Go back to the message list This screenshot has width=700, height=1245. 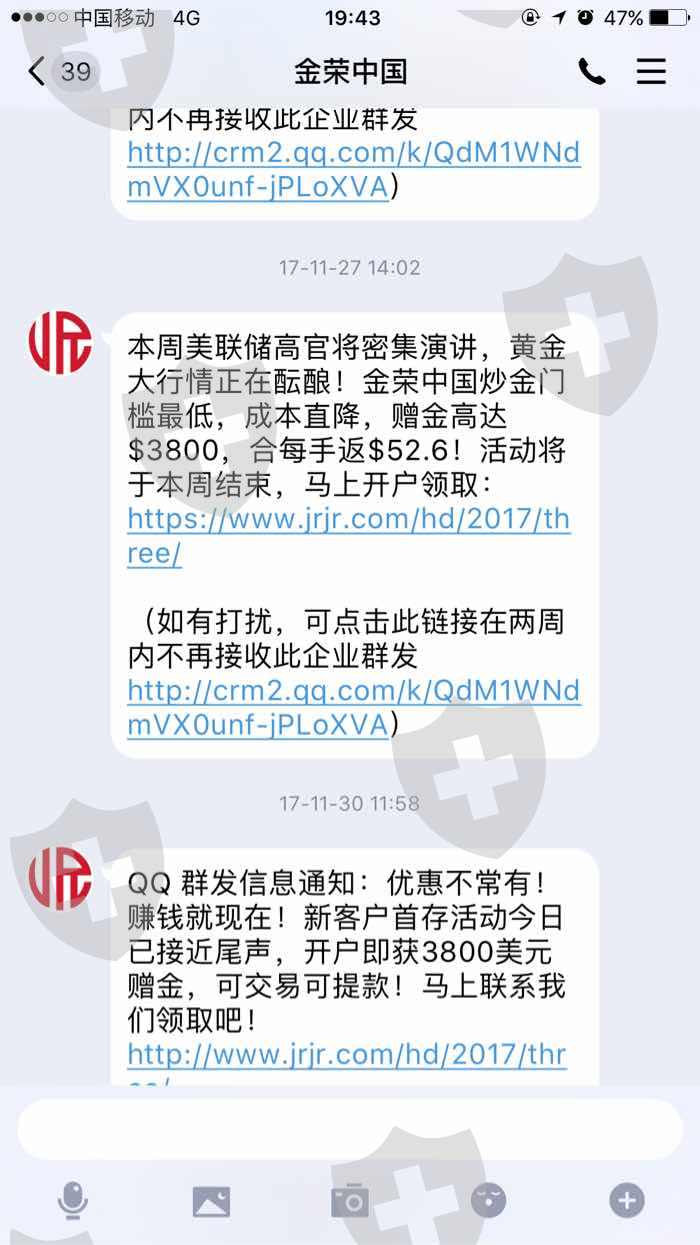coord(58,71)
